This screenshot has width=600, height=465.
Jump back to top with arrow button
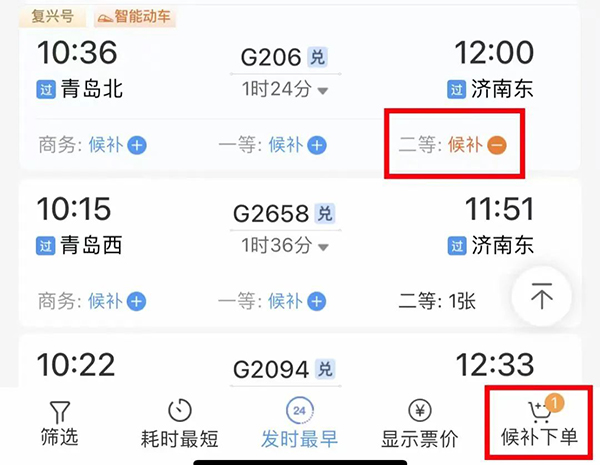[541, 297]
